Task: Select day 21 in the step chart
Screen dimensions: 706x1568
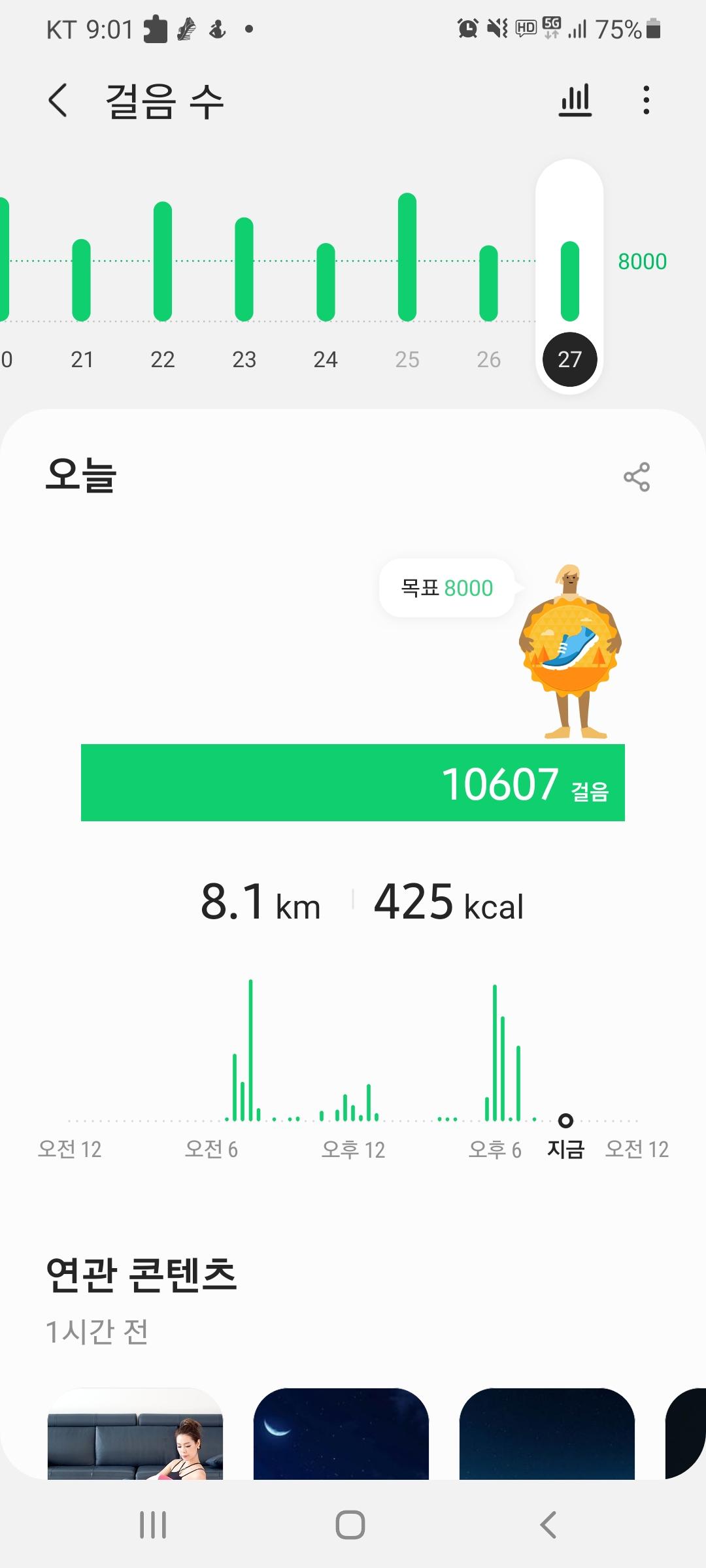Action: click(82, 281)
